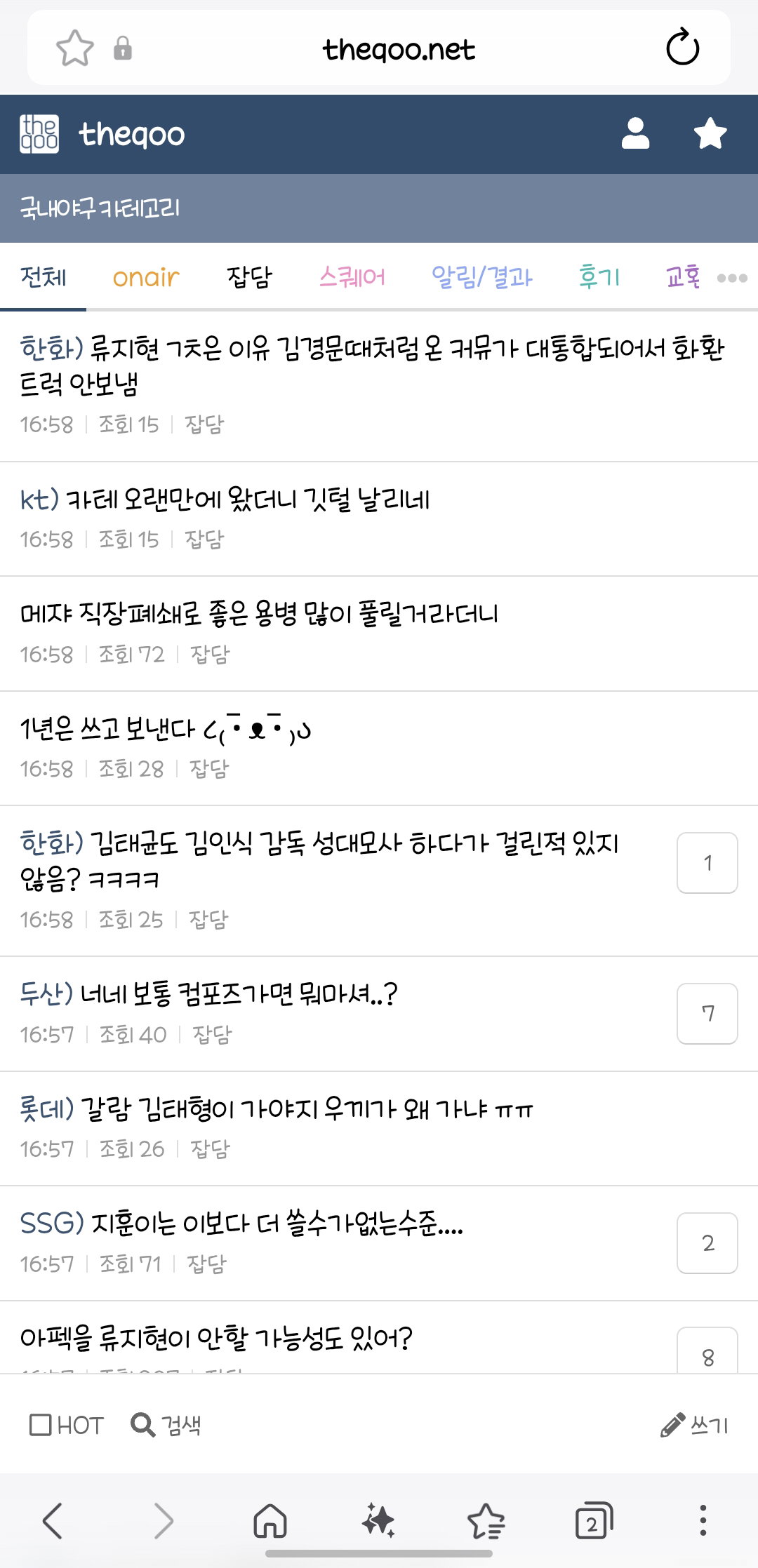Show more category tabs via the three dots
Screen dimensions: 758x1568
tap(732, 279)
